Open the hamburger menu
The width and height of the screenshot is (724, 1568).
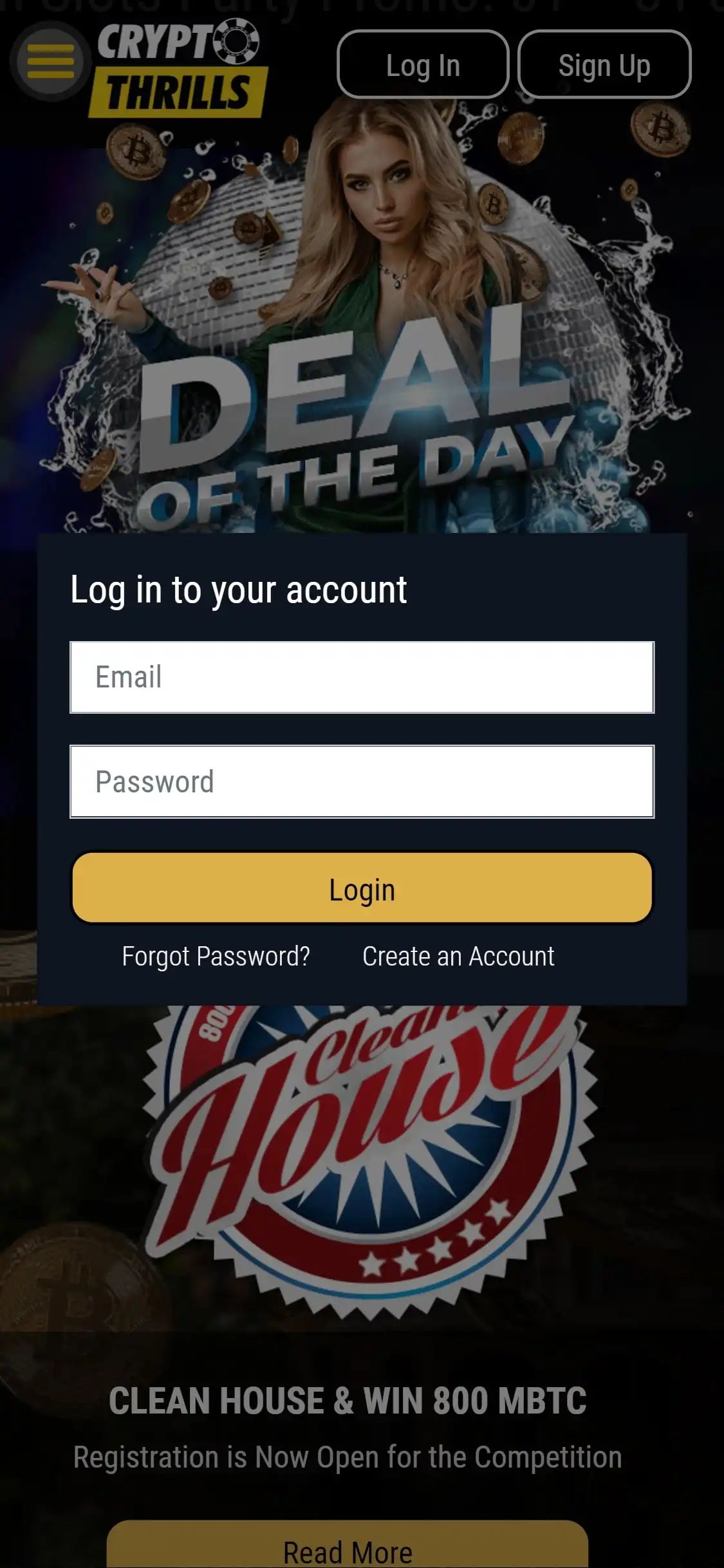[50, 62]
